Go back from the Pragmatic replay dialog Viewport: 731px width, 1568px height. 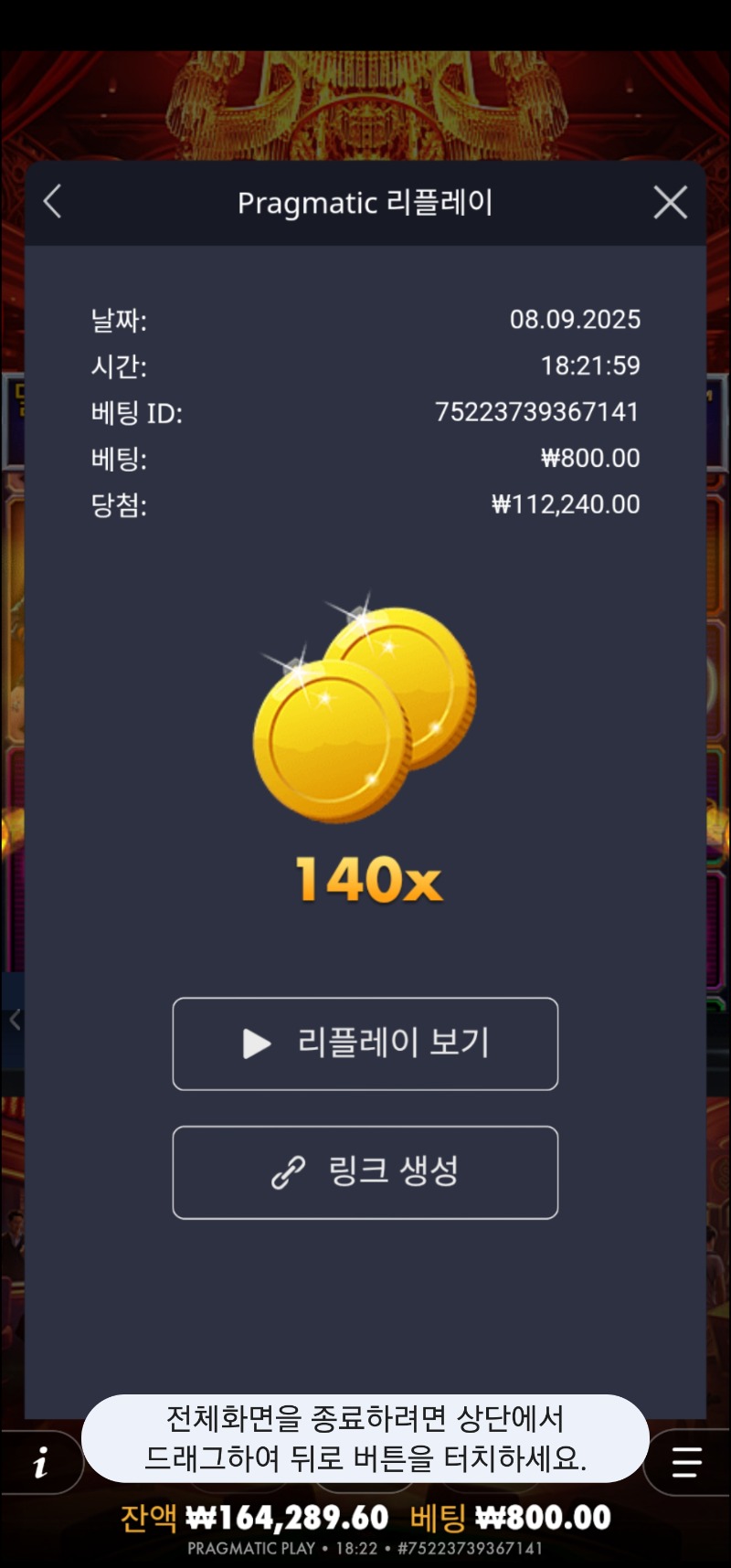(x=53, y=202)
